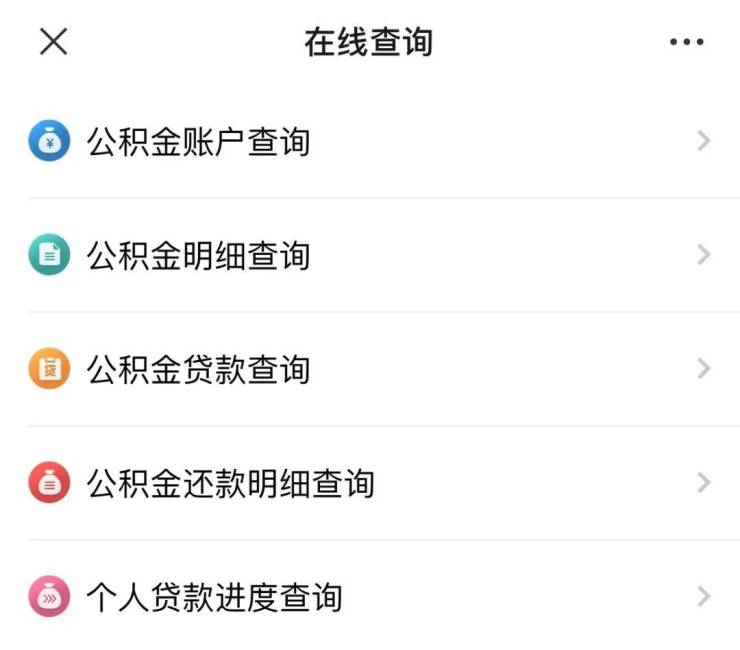Image resolution: width=740 pixels, height=650 pixels.
Task: Select 公积金明细查询
Action: 198,255
